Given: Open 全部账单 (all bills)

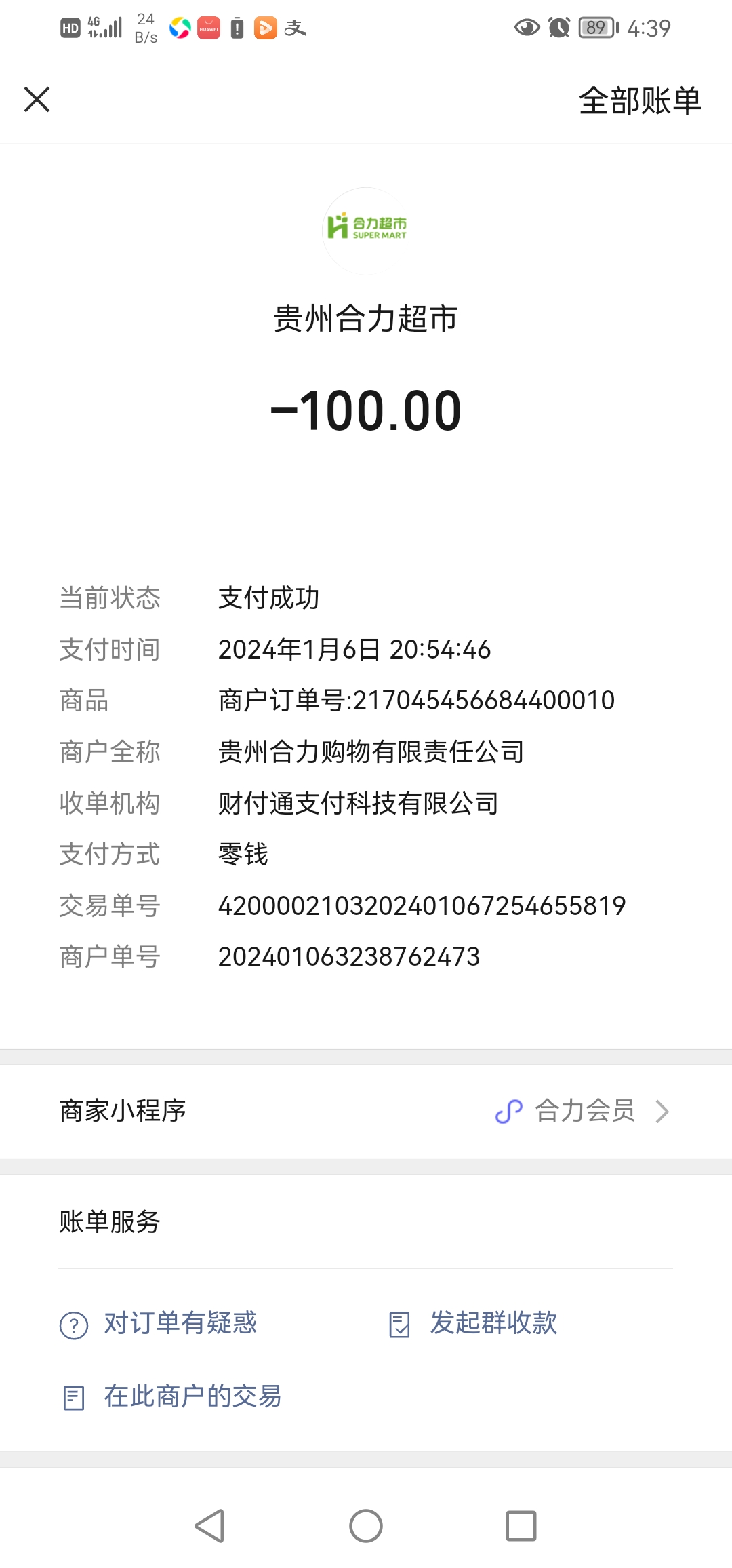Looking at the screenshot, I should point(639,101).
